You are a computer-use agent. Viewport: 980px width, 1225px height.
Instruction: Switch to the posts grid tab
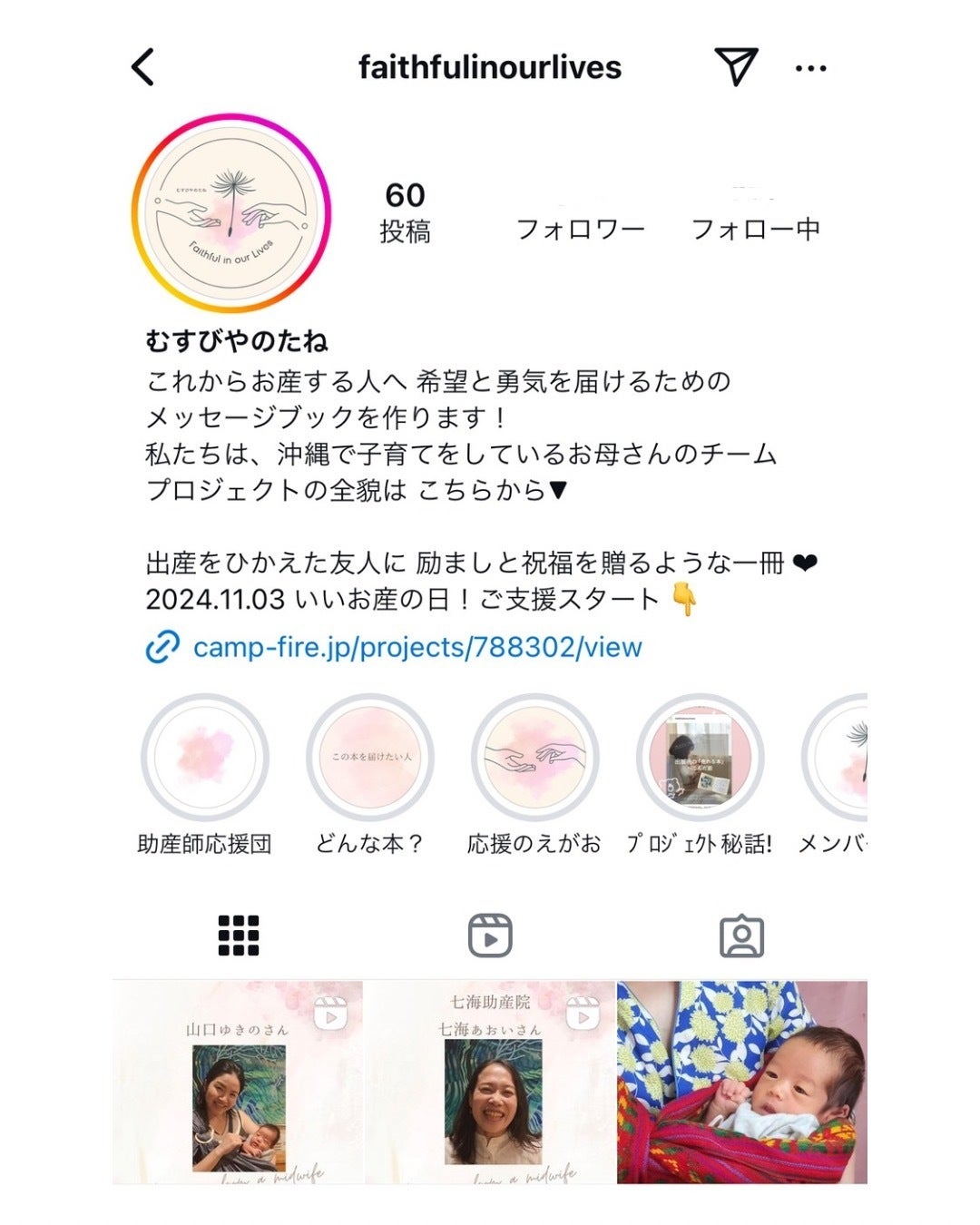(x=239, y=936)
